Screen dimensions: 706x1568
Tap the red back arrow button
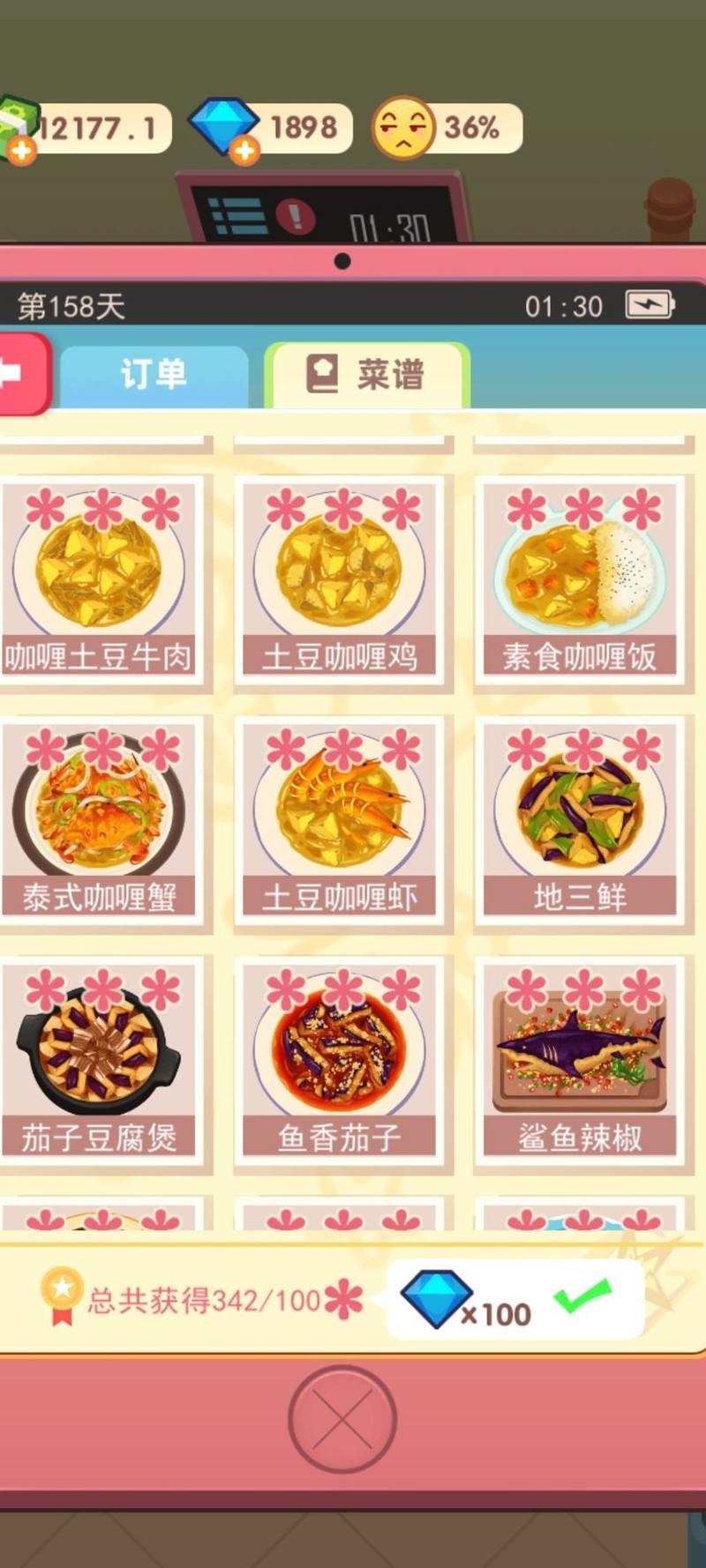click(21, 374)
